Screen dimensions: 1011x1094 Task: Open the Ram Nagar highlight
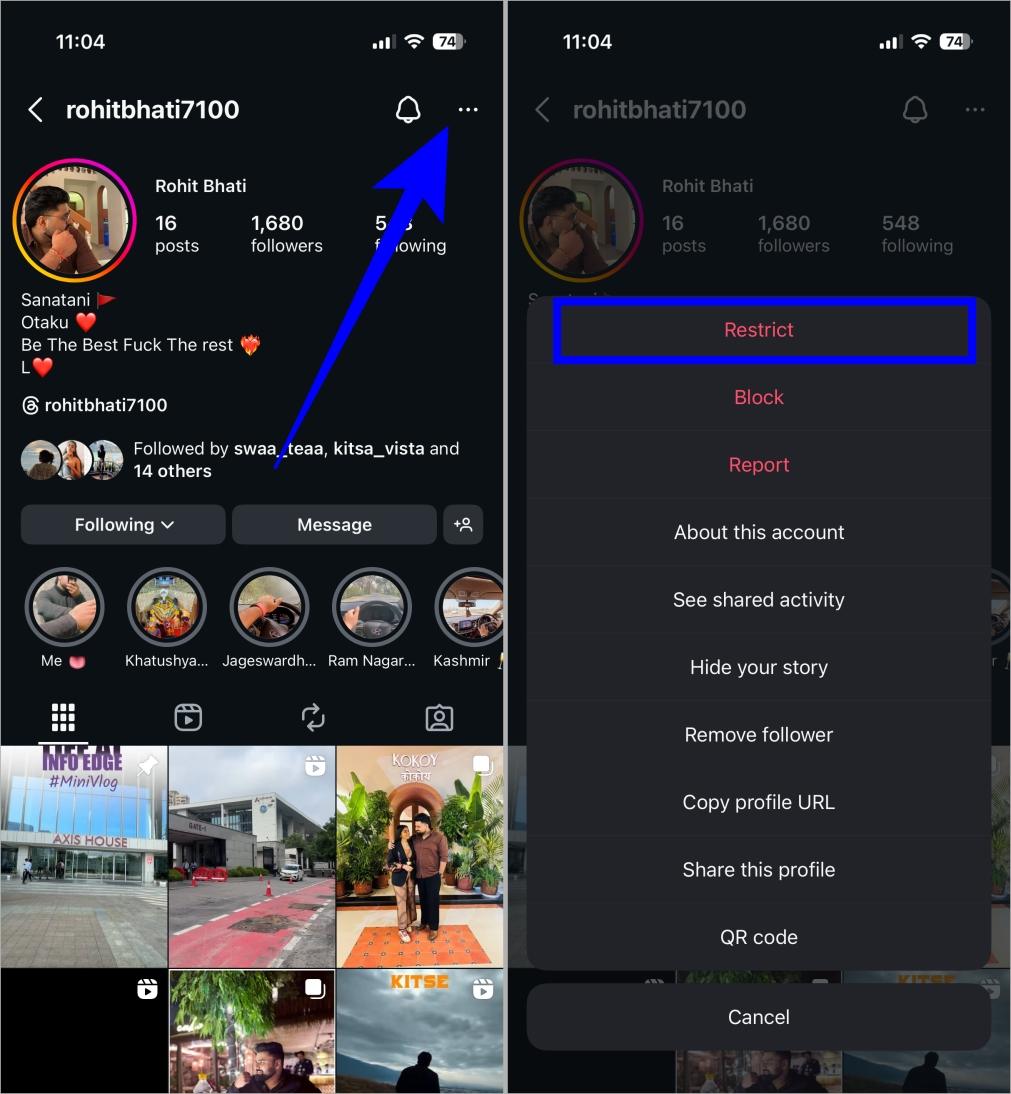371,608
